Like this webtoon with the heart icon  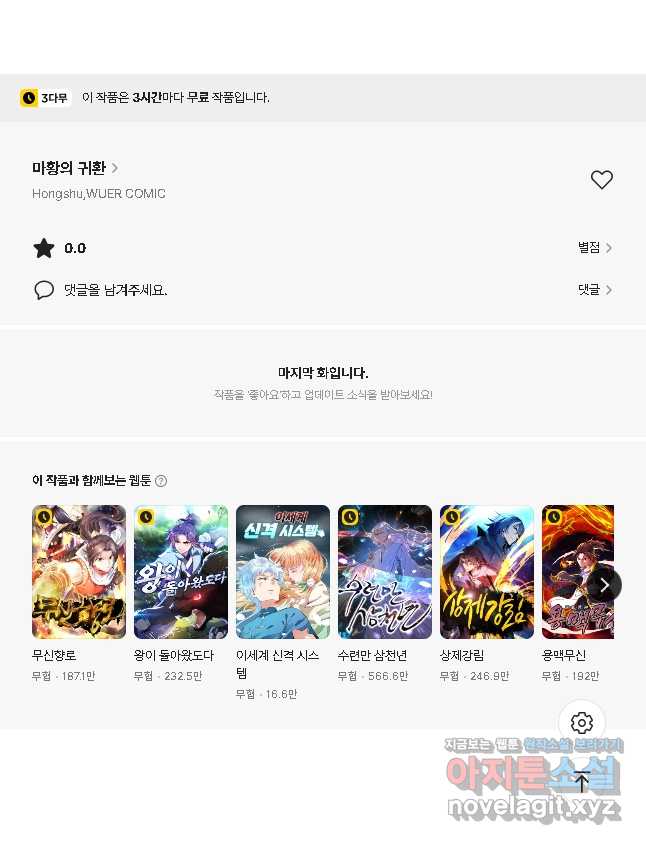pos(601,180)
